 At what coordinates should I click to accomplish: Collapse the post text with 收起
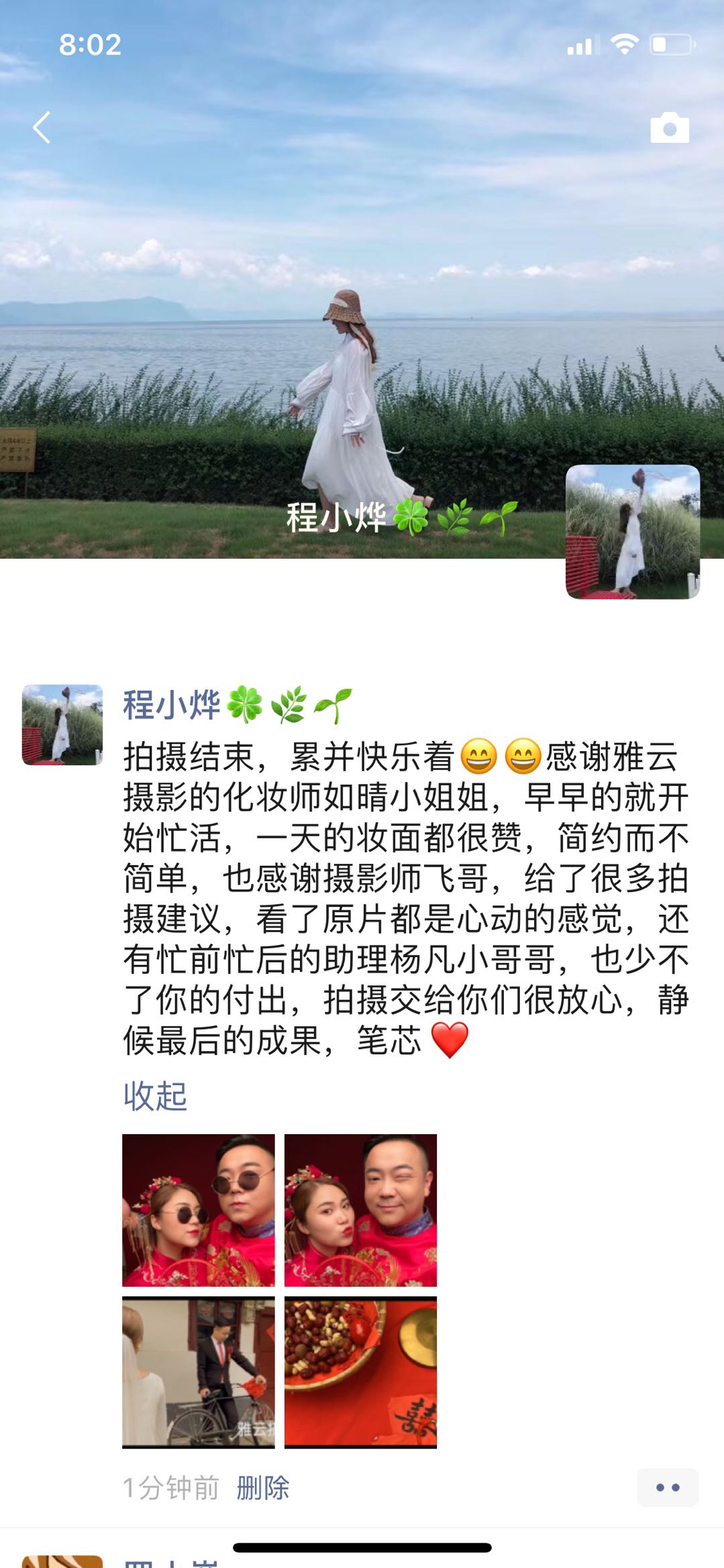pyautogui.click(x=155, y=1096)
